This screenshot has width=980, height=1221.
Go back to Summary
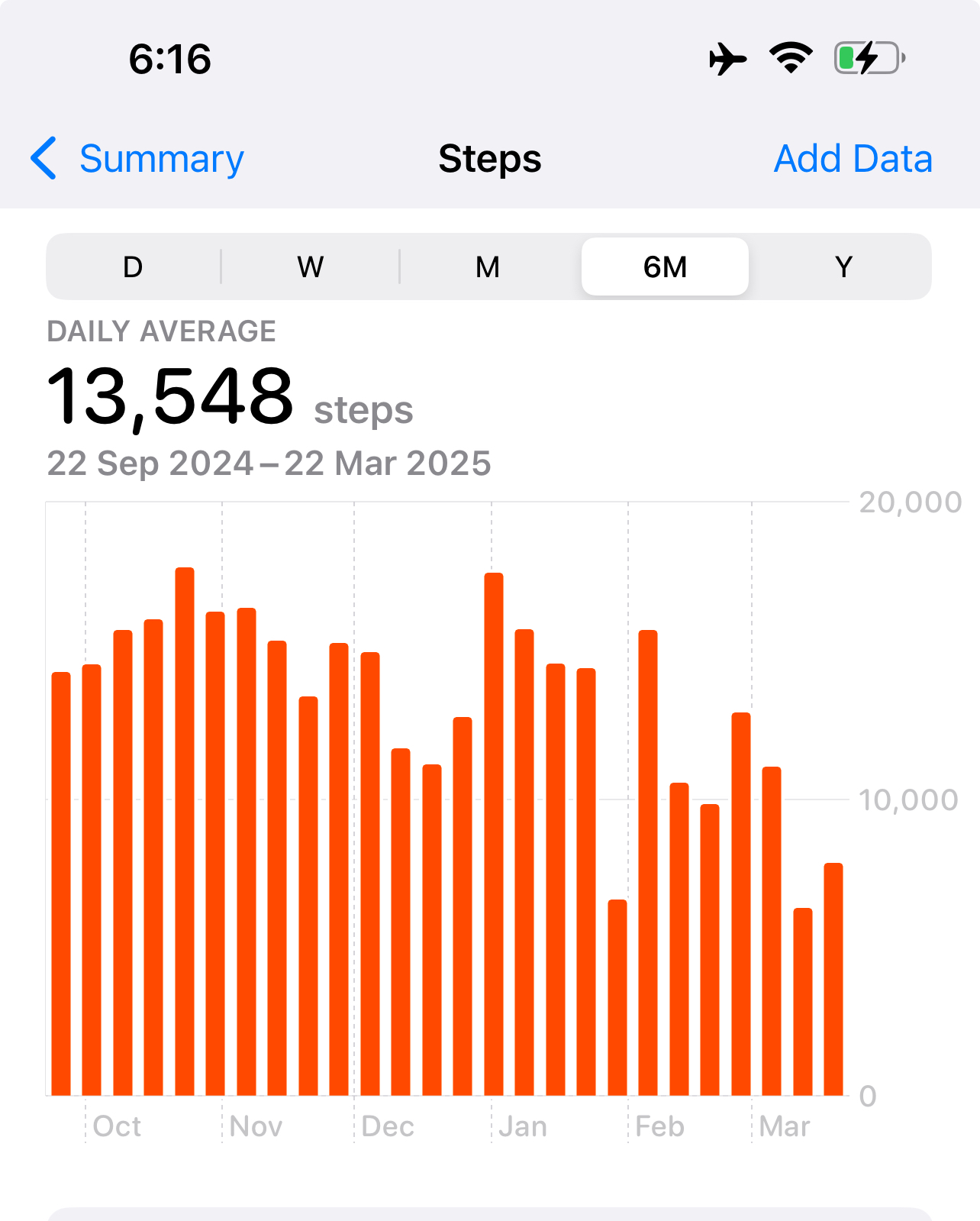tap(138, 159)
